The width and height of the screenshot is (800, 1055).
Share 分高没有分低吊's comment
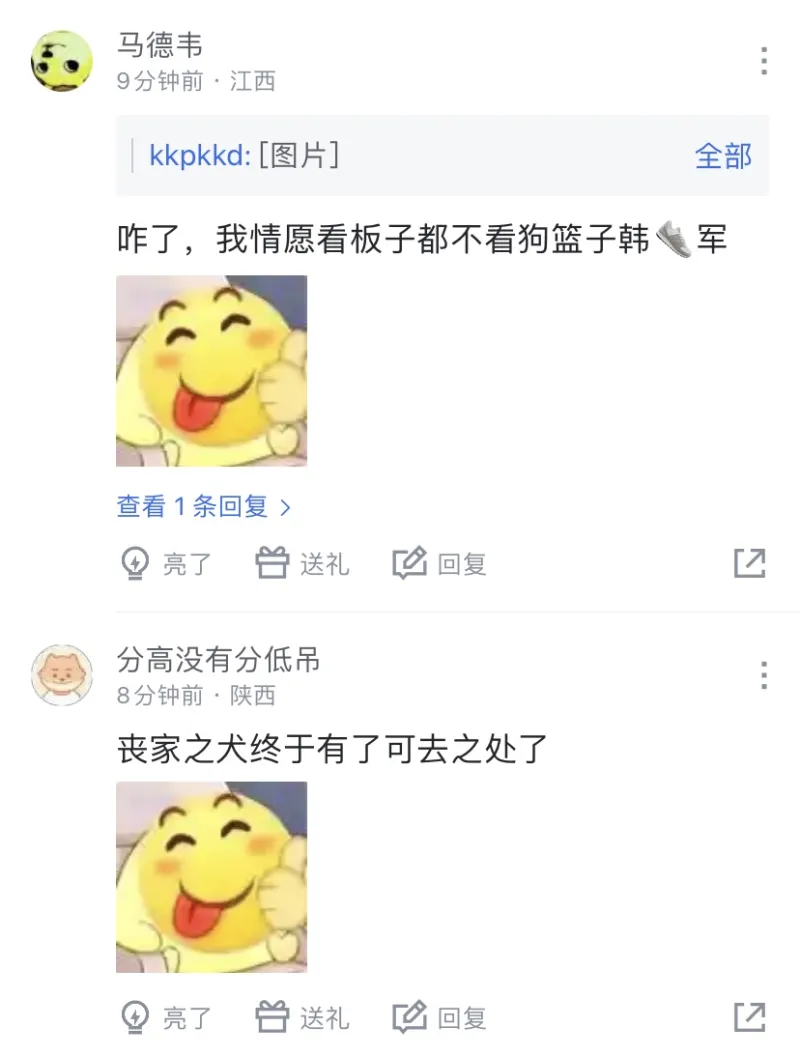(x=749, y=1018)
